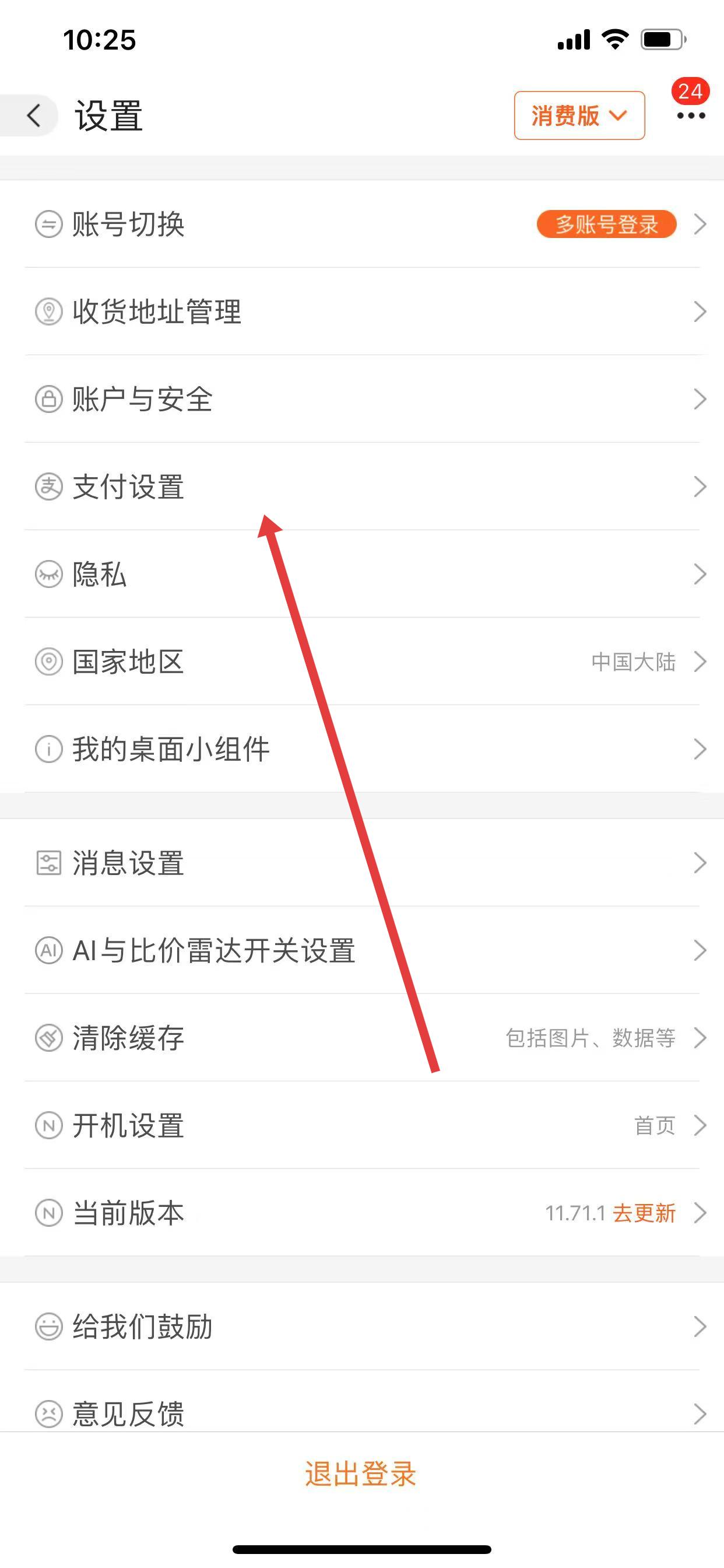Select 清除缓存 to clear cache
This screenshot has height=1568, width=724.
tap(362, 1038)
